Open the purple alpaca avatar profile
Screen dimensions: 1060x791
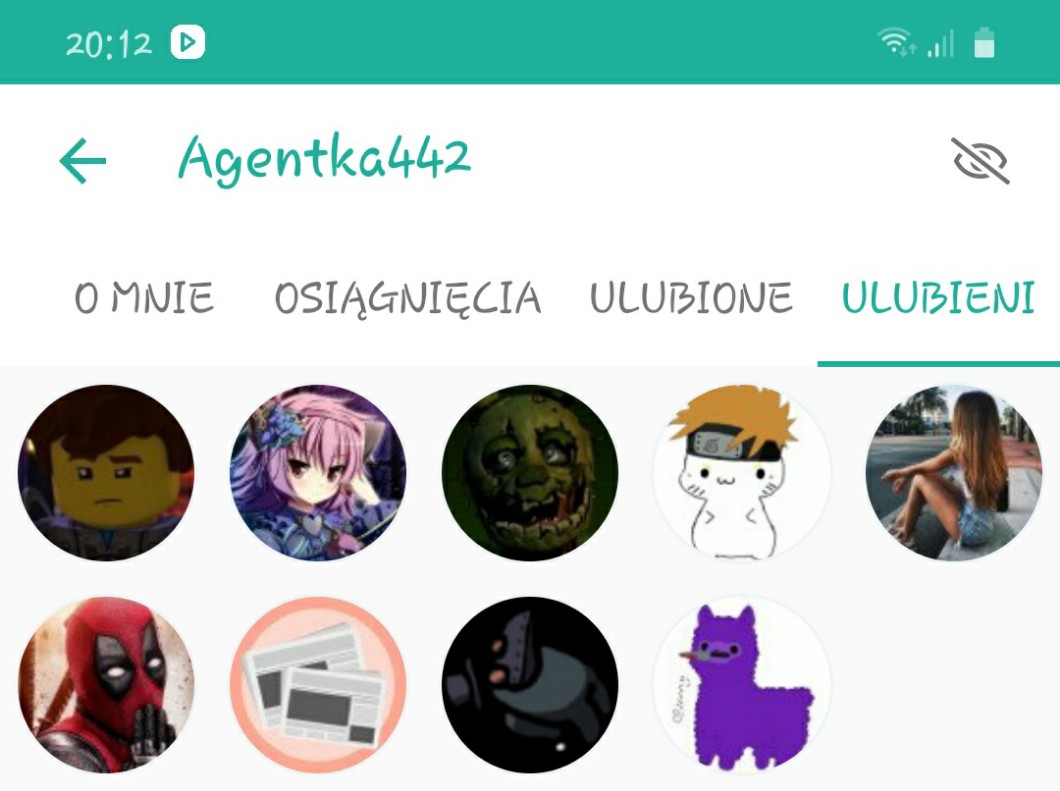click(x=742, y=685)
